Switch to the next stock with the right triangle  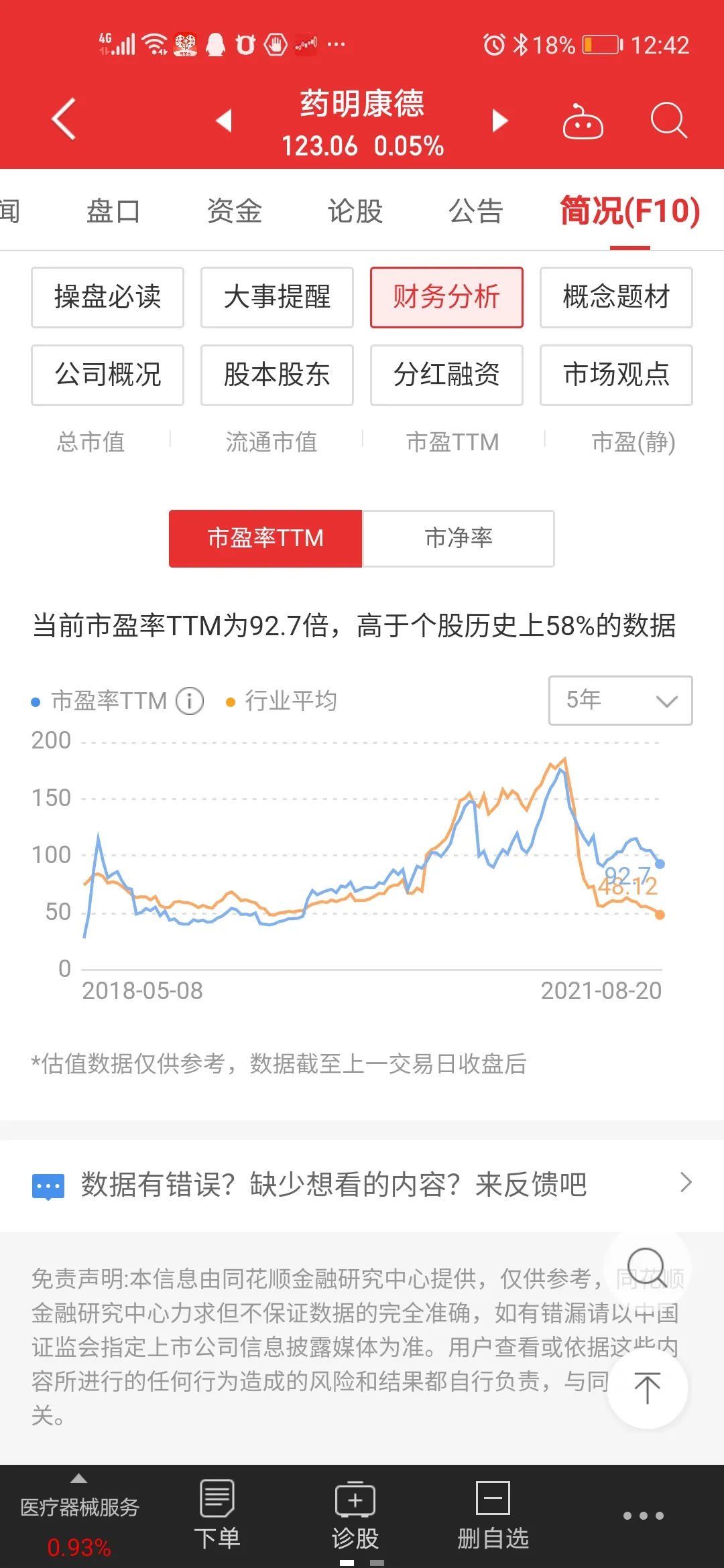point(500,121)
